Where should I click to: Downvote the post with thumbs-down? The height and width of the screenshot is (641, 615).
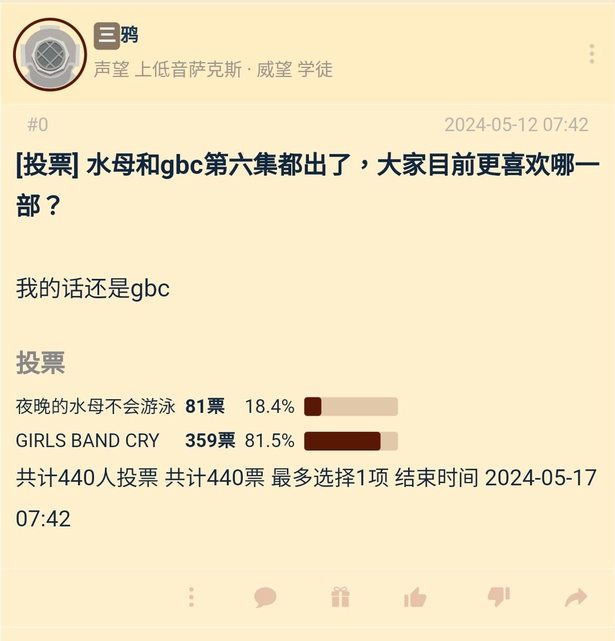498,597
